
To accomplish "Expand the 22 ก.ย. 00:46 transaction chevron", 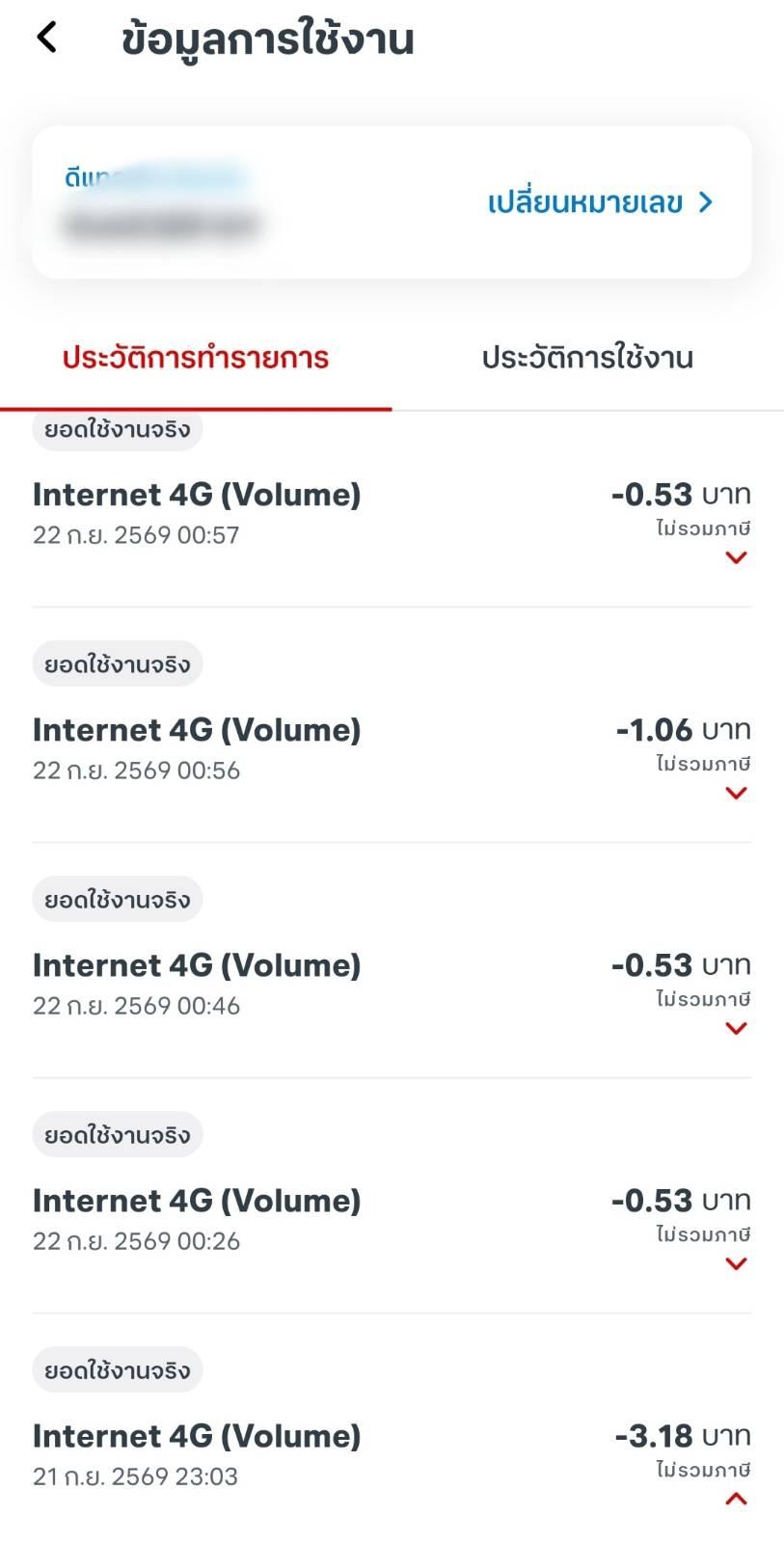I will tap(736, 1028).
